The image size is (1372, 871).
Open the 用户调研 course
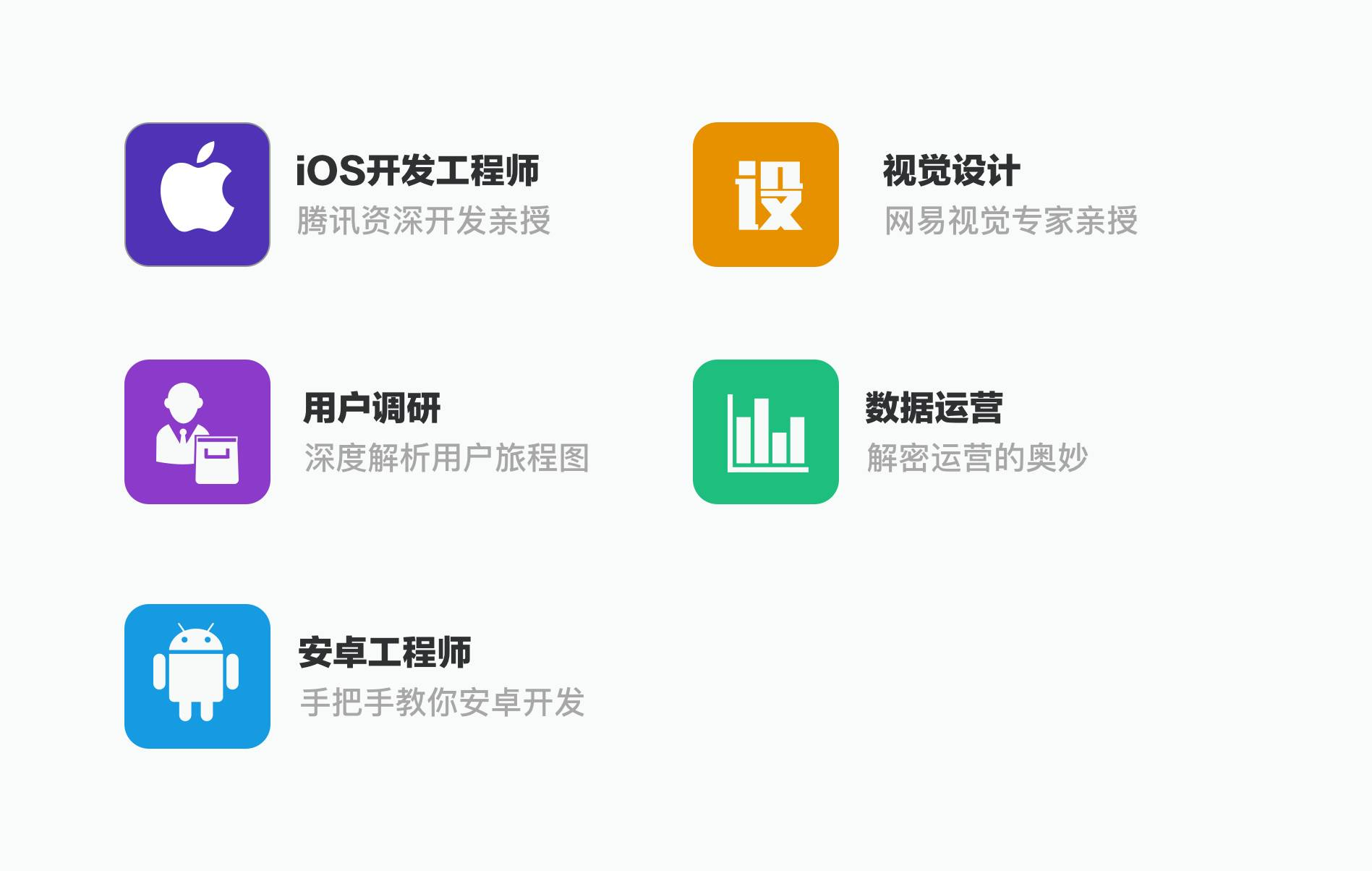pyautogui.click(x=371, y=409)
